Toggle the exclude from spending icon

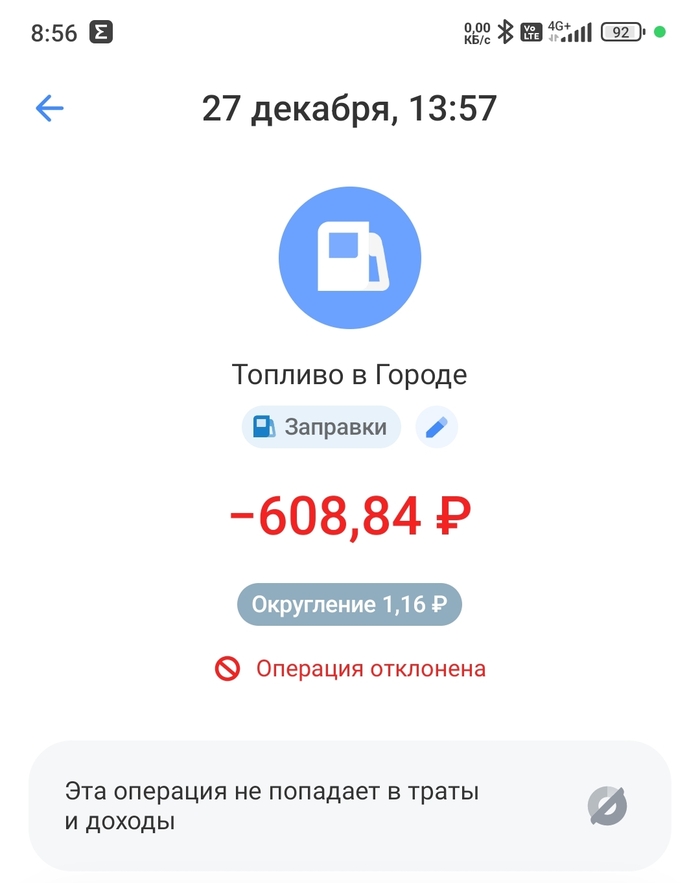point(607,806)
